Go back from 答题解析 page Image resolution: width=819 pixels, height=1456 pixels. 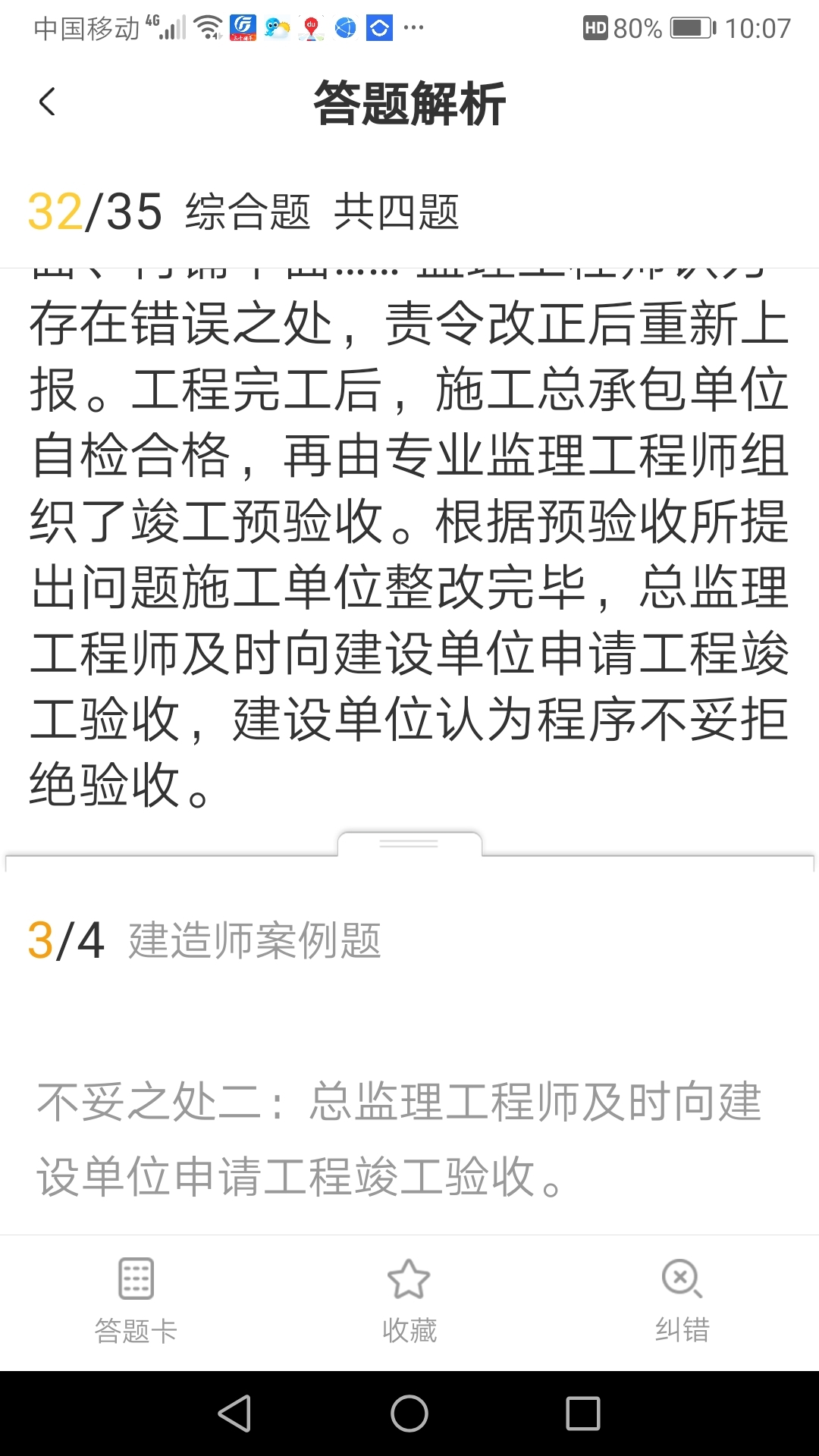[47, 102]
